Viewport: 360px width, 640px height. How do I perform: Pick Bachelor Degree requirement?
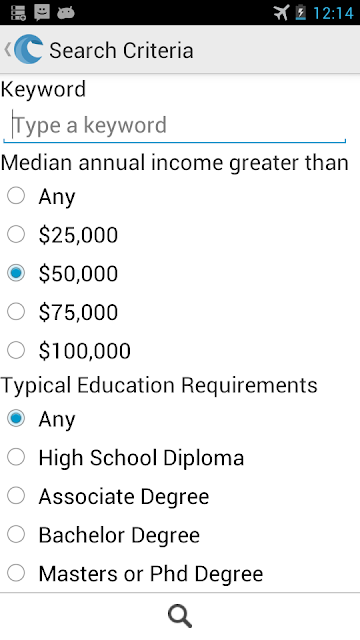tap(104, 535)
